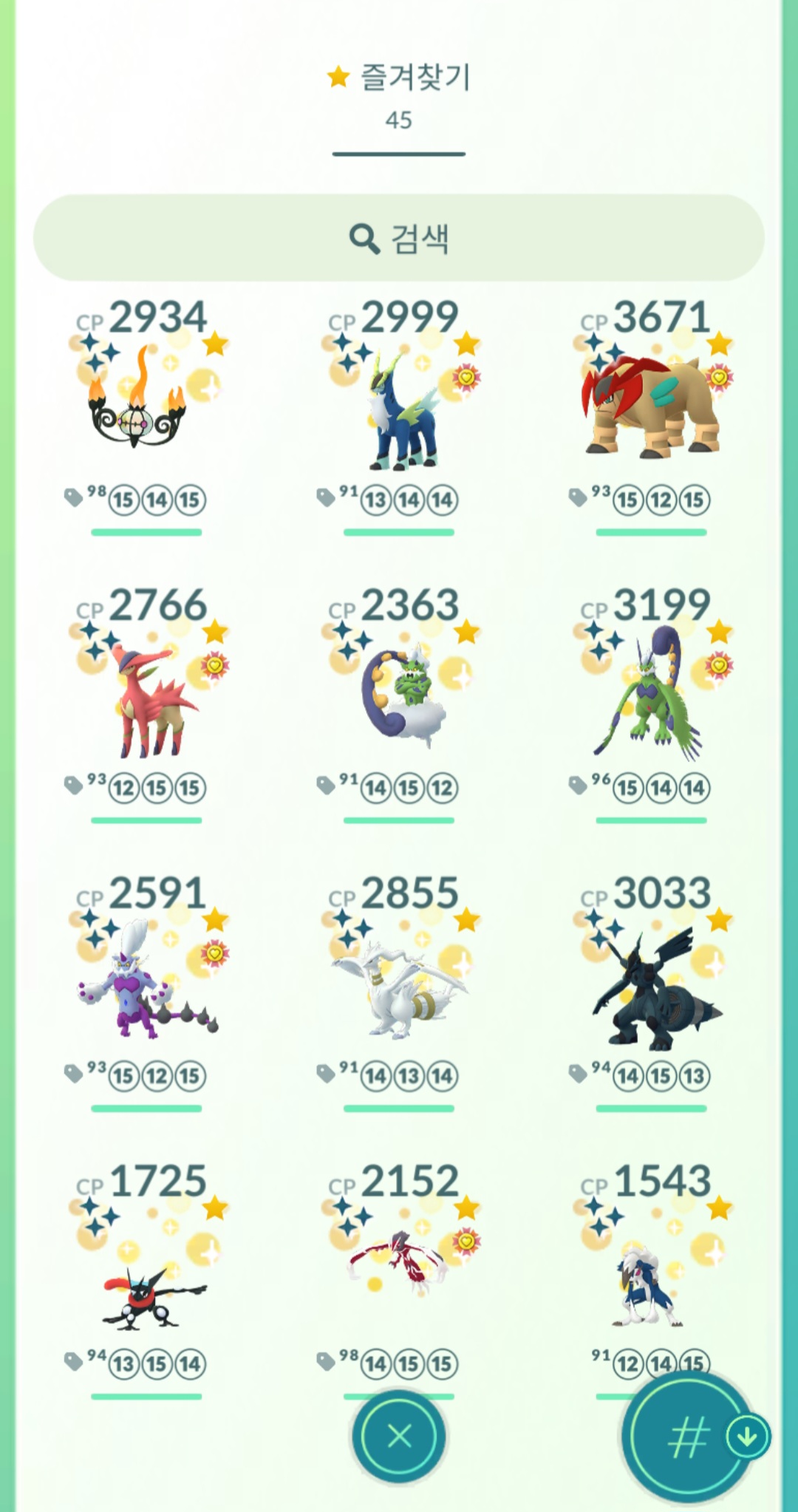The height and width of the screenshot is (1512, 798).
Task: Close the Pokémon list with X button
Action: [x=399, y=1437]
